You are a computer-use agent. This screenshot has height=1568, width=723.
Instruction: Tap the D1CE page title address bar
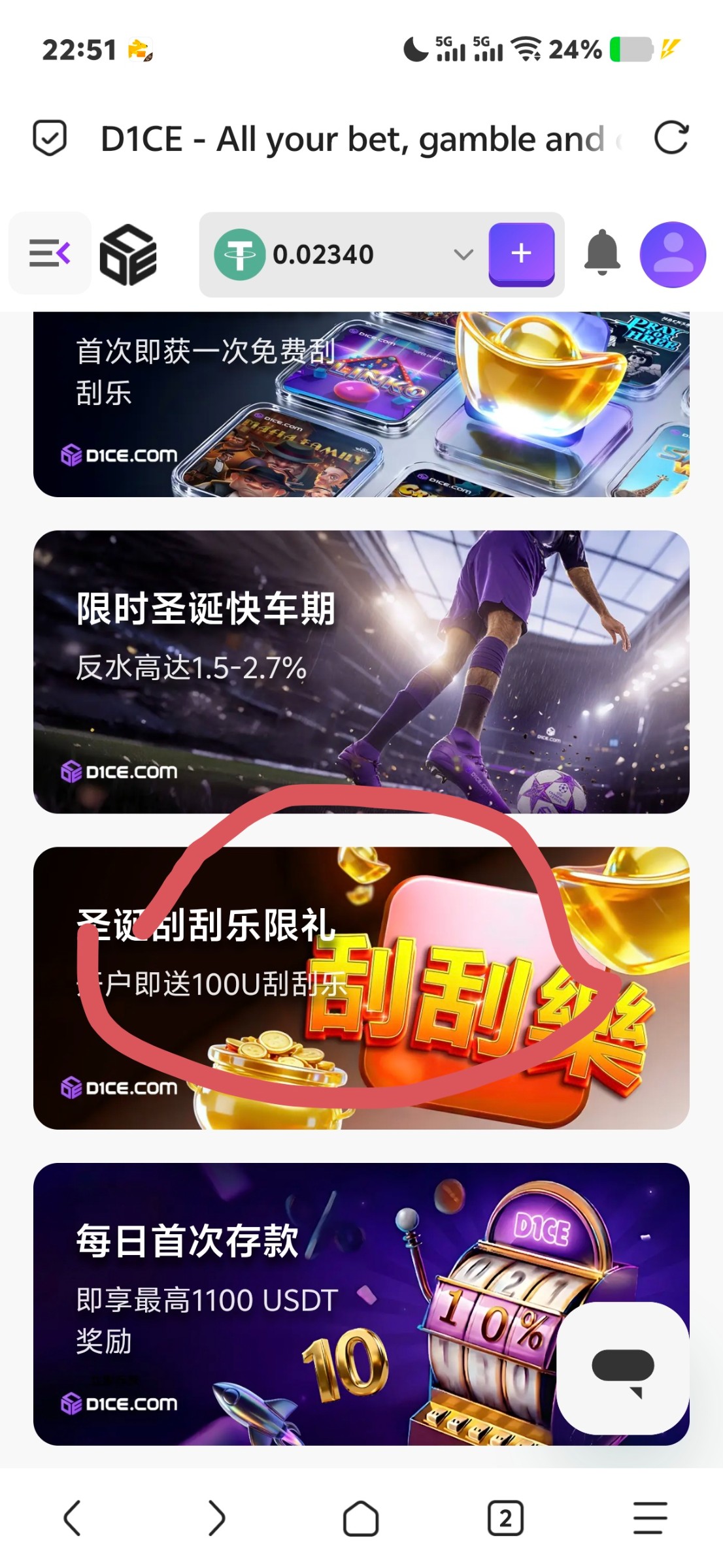353,139
